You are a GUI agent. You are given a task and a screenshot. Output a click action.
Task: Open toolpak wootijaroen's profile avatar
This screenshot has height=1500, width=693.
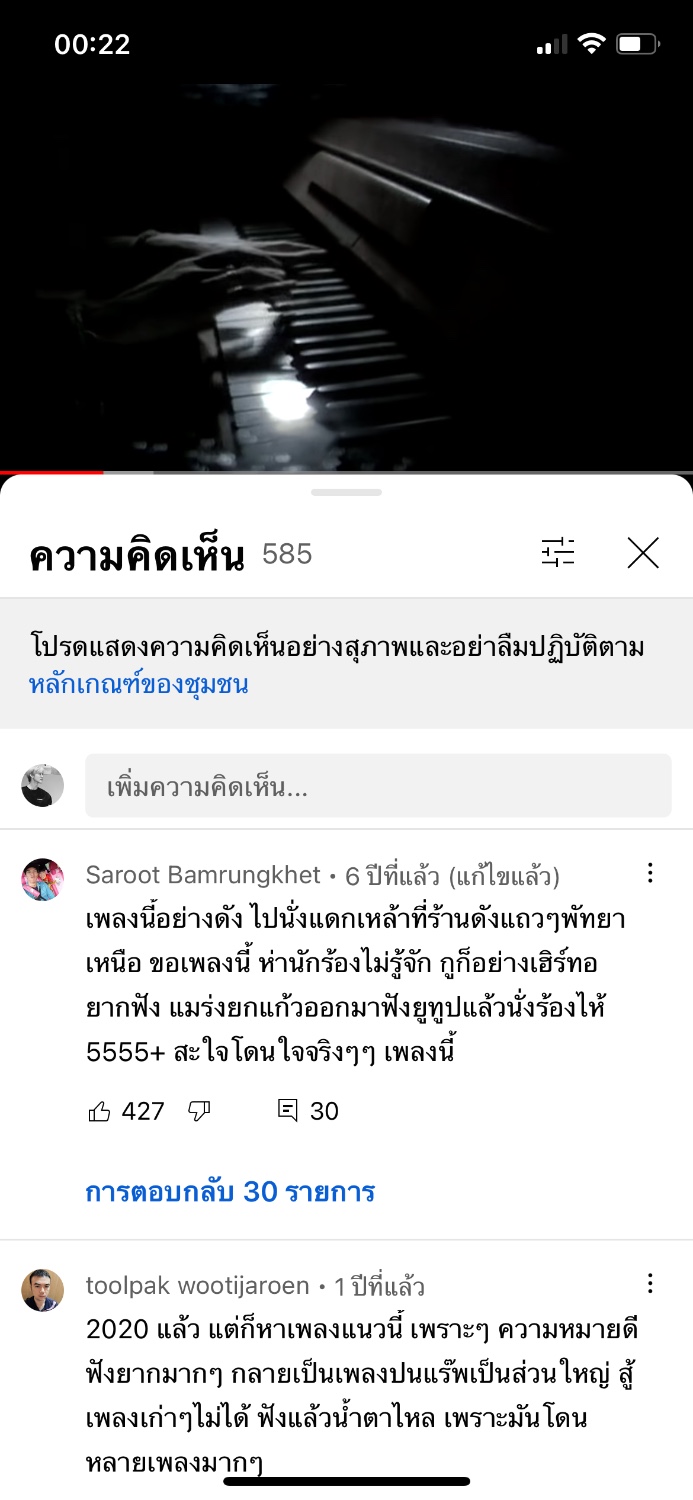point(43,1290)
